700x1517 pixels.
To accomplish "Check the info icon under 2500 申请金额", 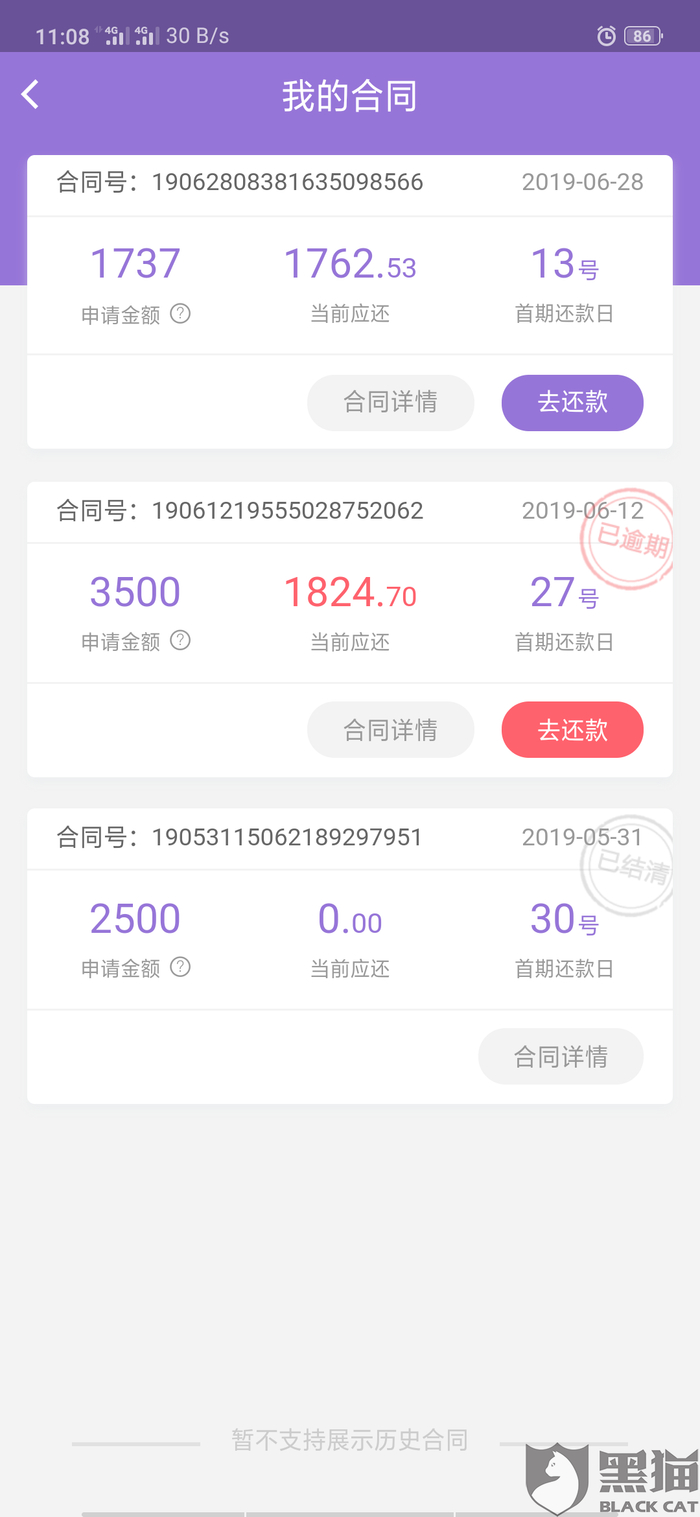I will 180,967.
